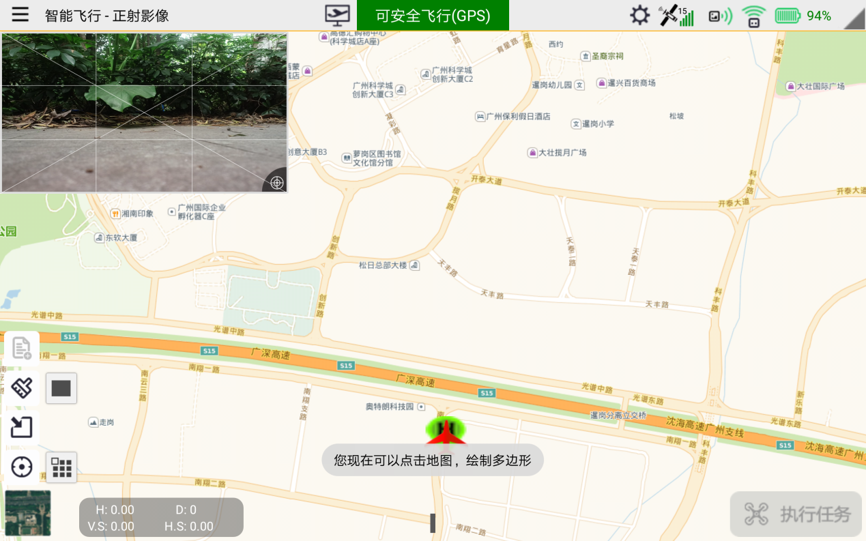The image size is (866, 541).
Task: Tap the focus target icon on camera preview
Action: pyautogui.click(x=276, y=182)
